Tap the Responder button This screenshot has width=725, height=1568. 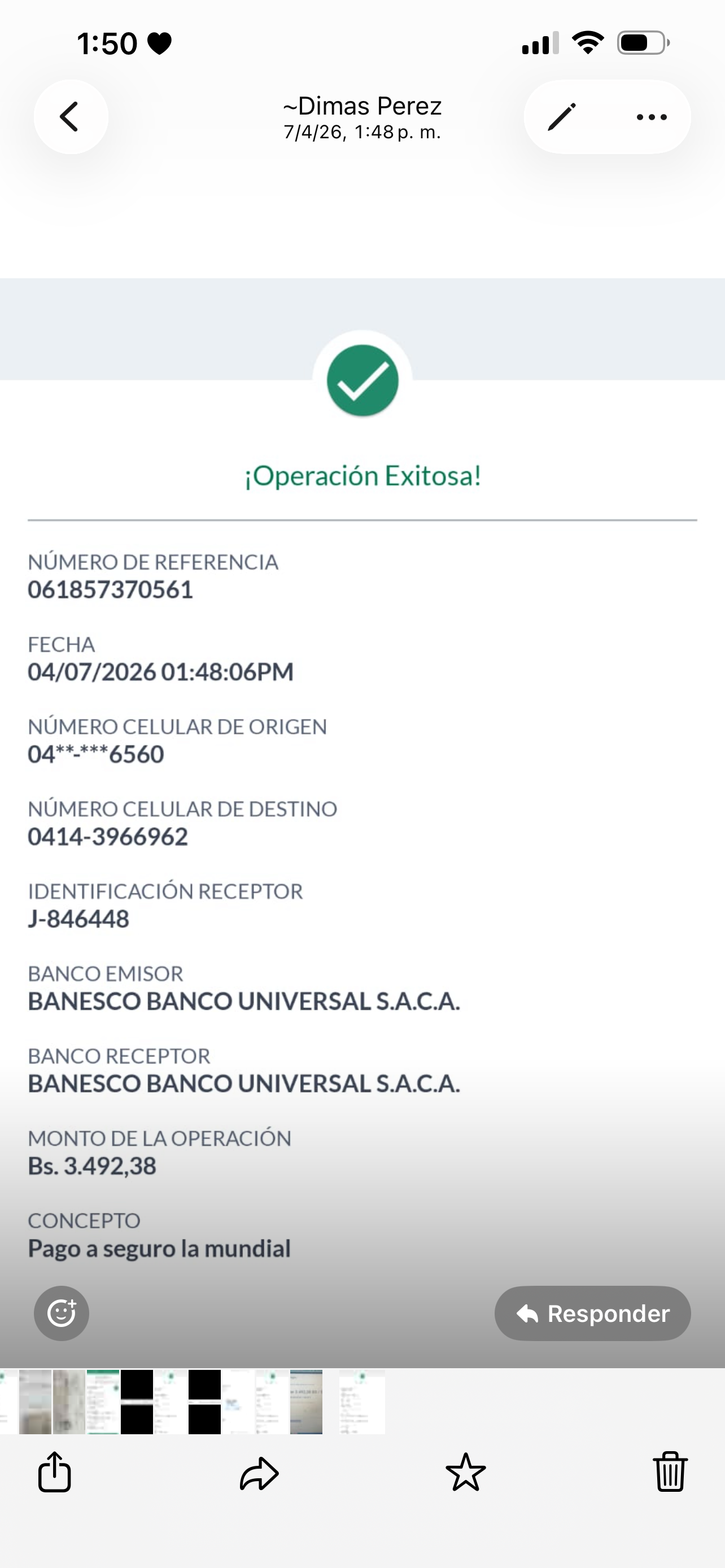592,1313
